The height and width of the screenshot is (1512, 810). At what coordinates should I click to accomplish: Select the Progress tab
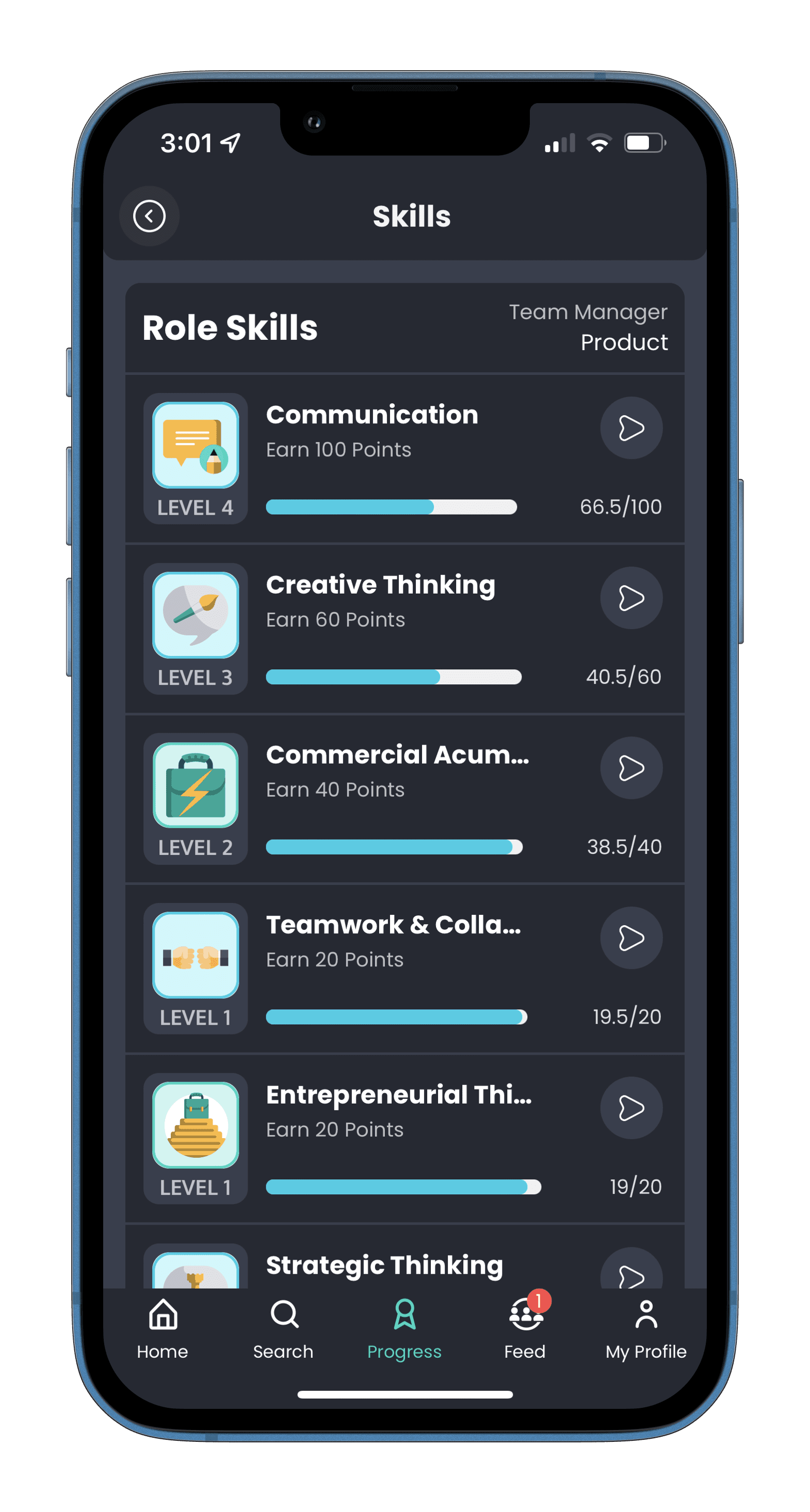tap(404, 1329)
